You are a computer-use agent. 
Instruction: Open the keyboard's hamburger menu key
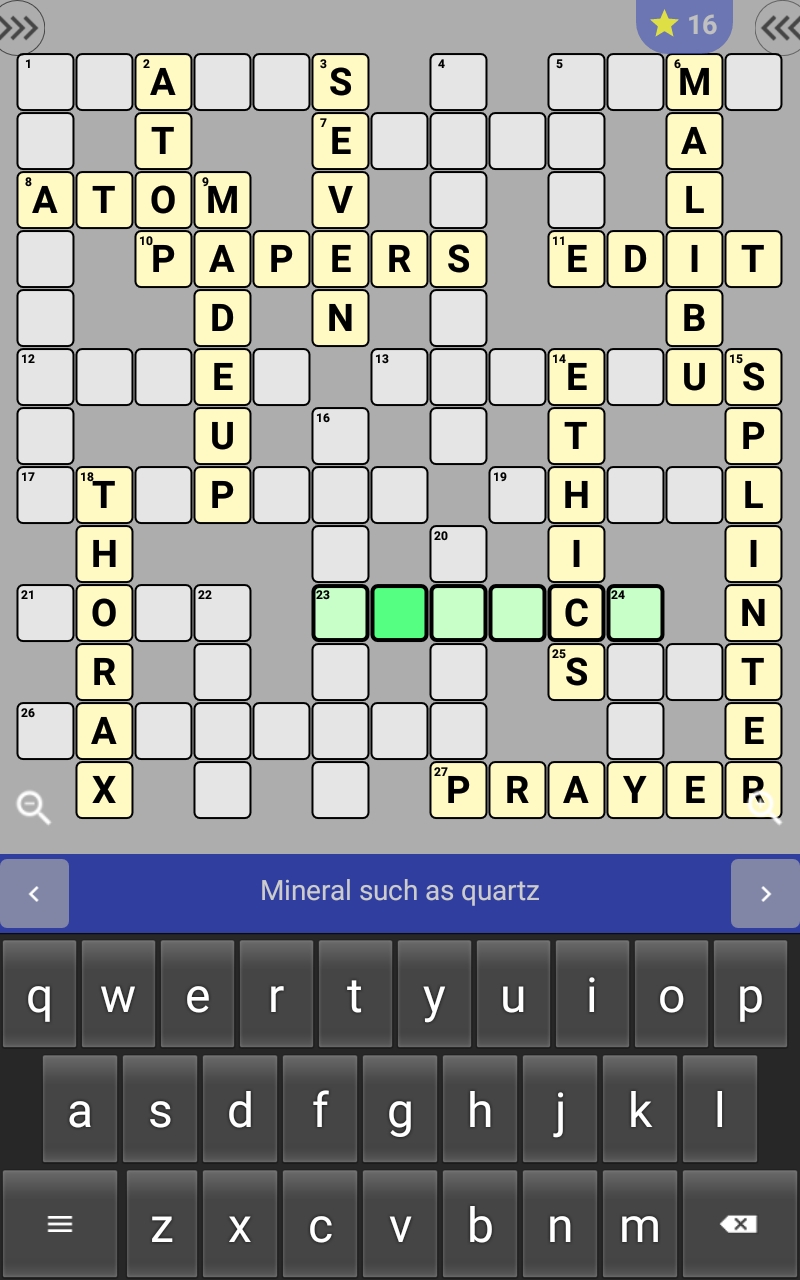60,1225
